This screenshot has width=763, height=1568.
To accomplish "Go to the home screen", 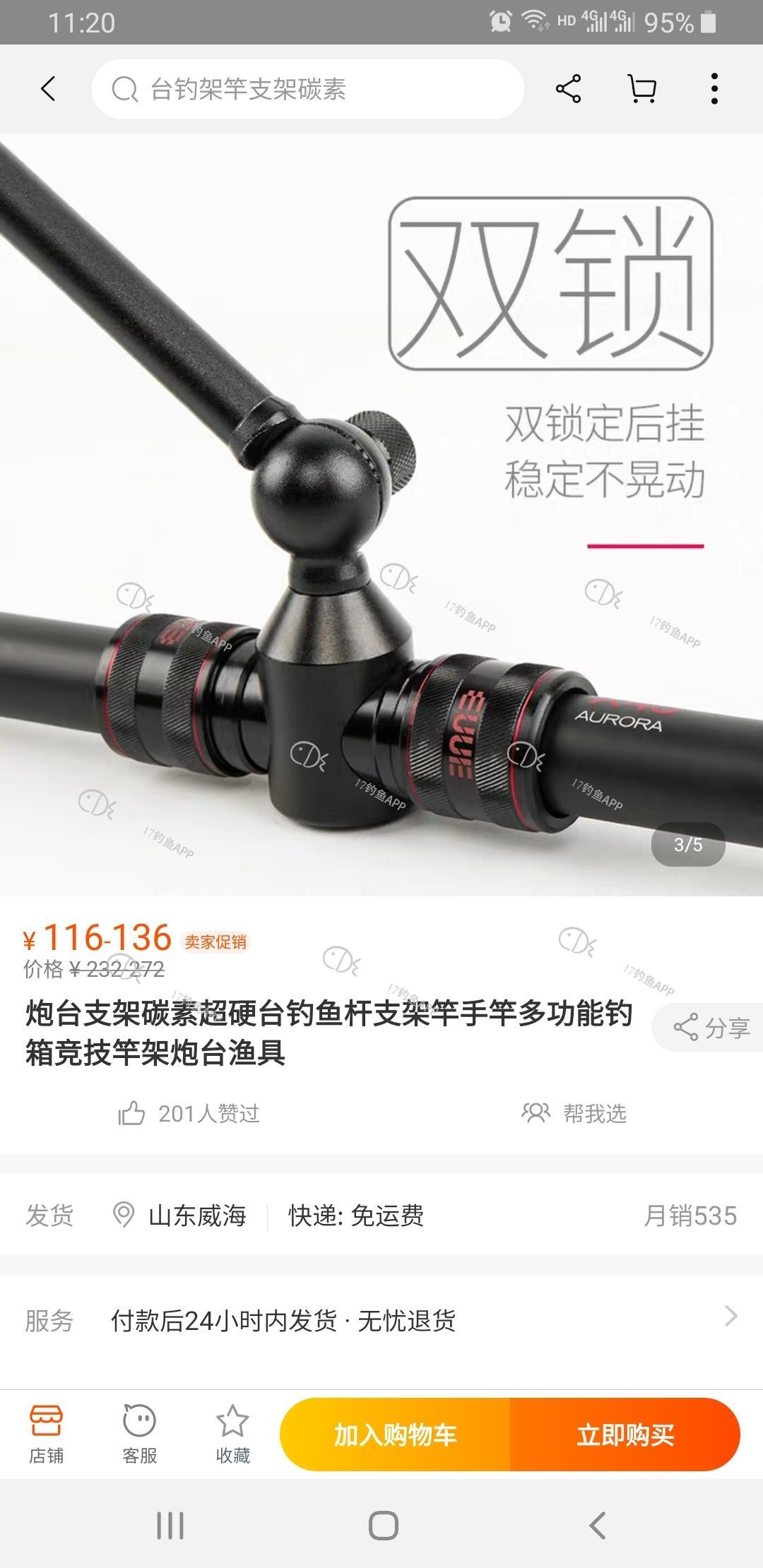I will point(383,1526).
